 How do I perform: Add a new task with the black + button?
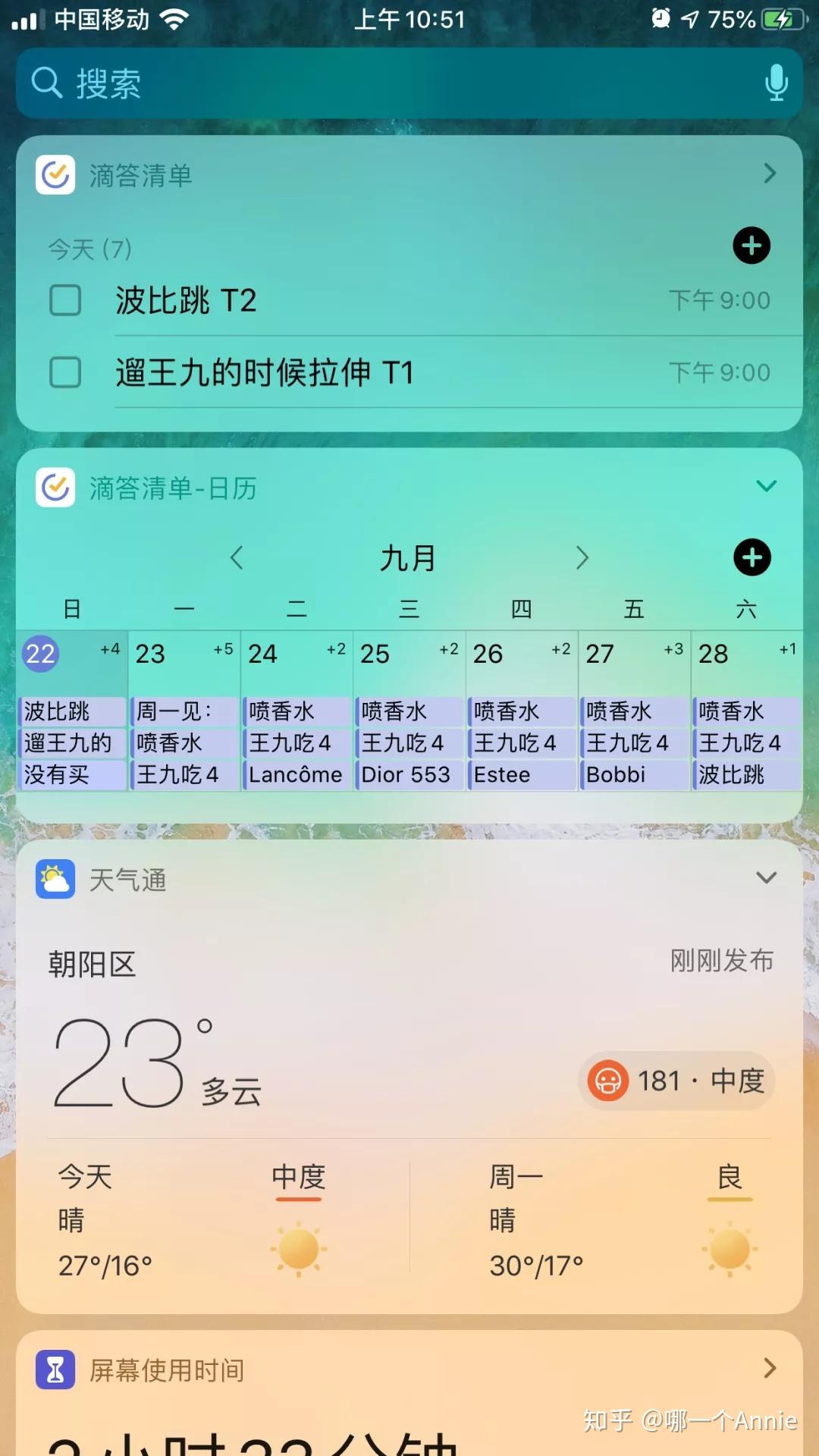click(x=751, y=245)
